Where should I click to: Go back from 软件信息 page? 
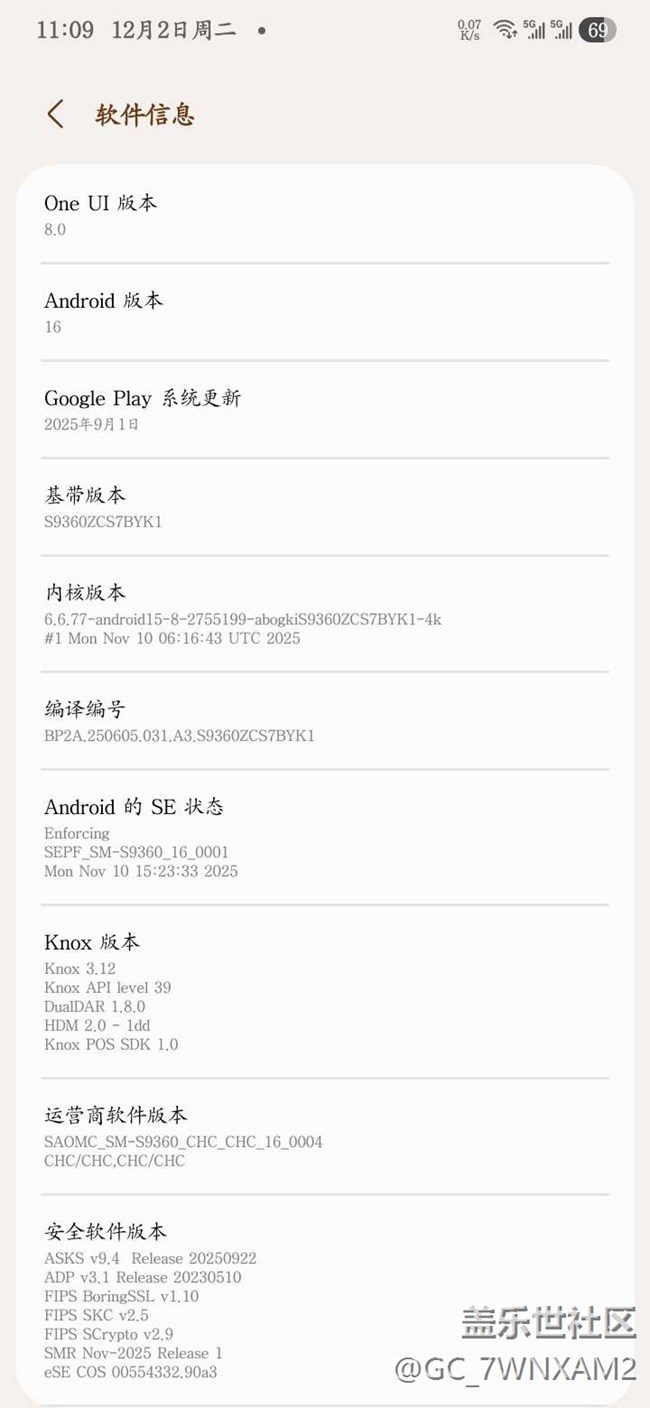(56, 114)
